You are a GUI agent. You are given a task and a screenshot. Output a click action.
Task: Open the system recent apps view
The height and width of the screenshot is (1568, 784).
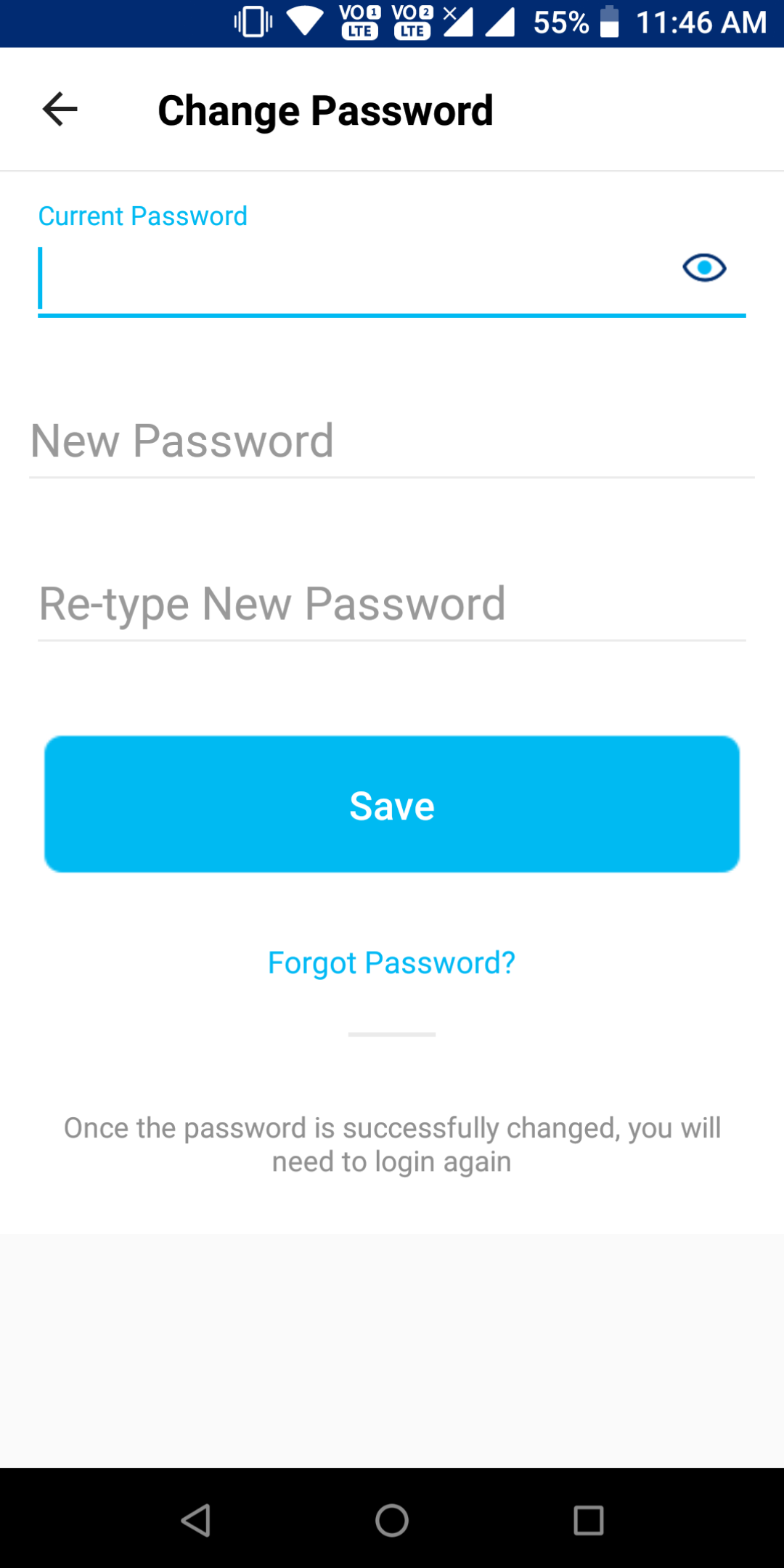pyautogui.click(x=589, y=1520)
